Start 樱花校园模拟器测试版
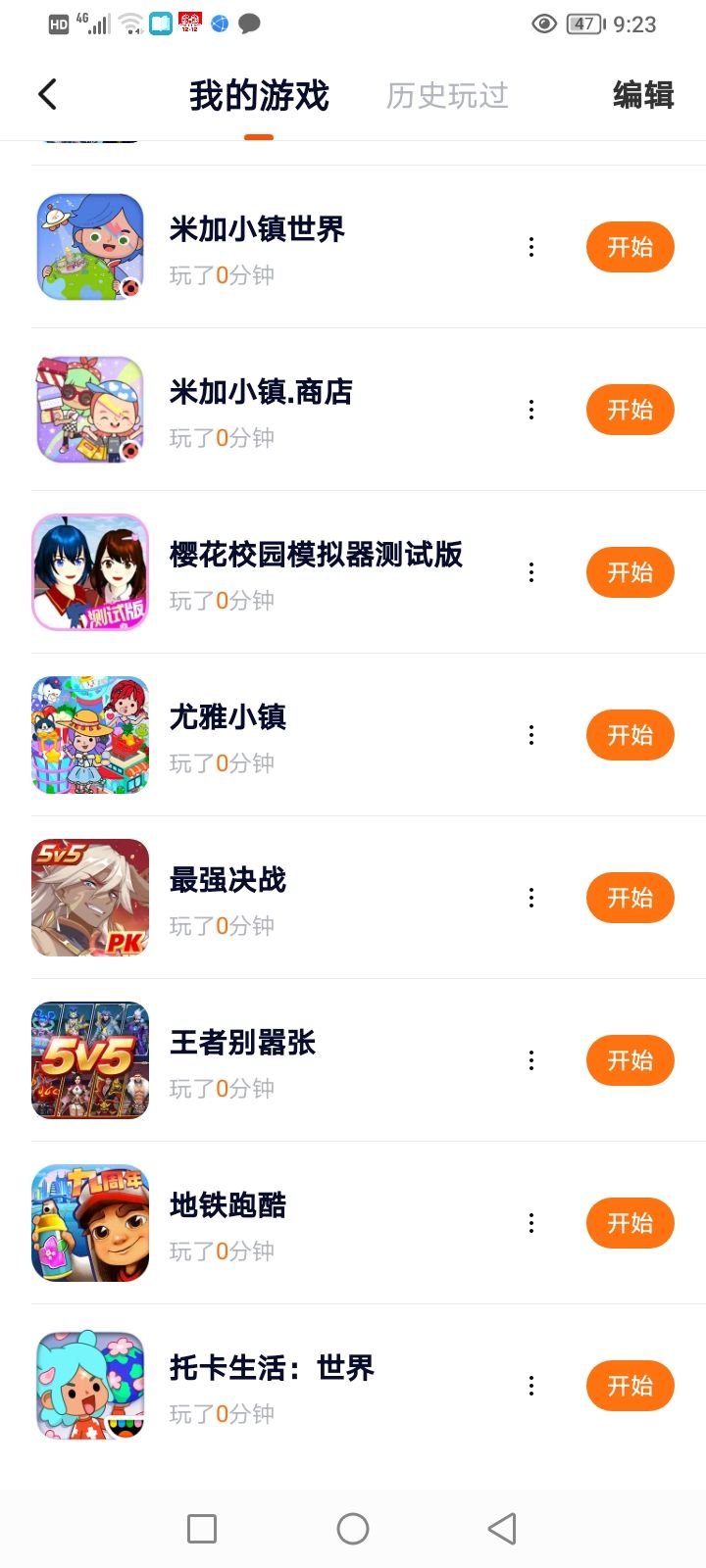Viewport: 706px width, 1568px height. tap(630, 572)
